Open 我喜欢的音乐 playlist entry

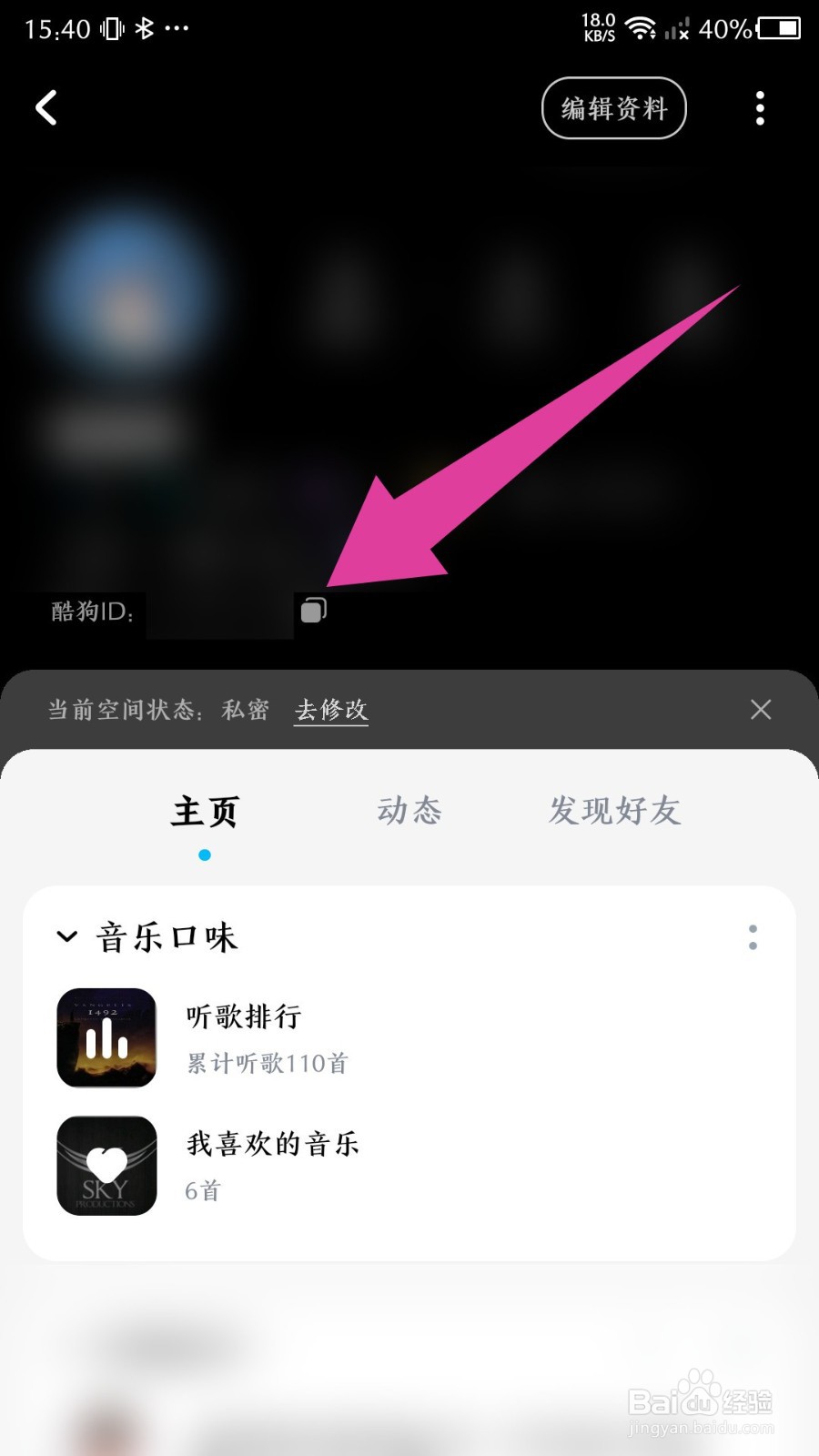pyautogui.click(x=272, y=1145)
